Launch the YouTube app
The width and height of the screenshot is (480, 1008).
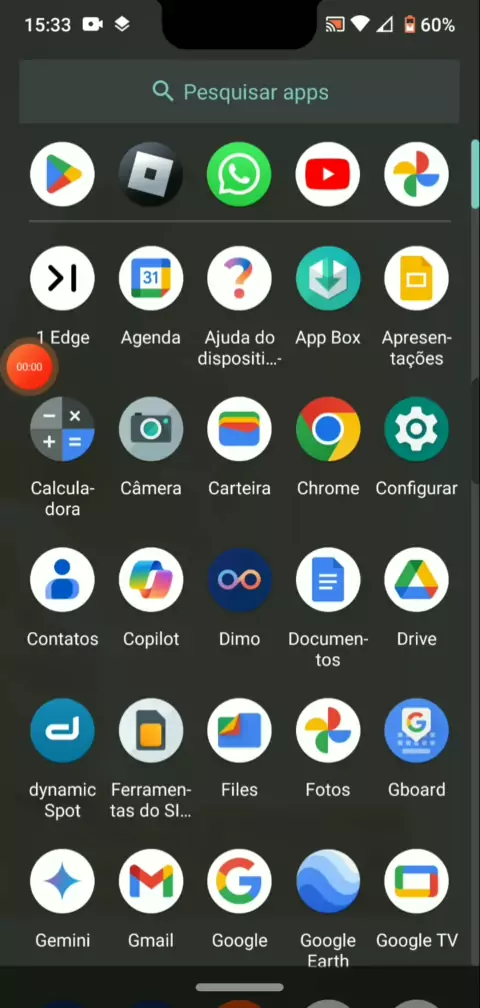click(x=328, y=174)
